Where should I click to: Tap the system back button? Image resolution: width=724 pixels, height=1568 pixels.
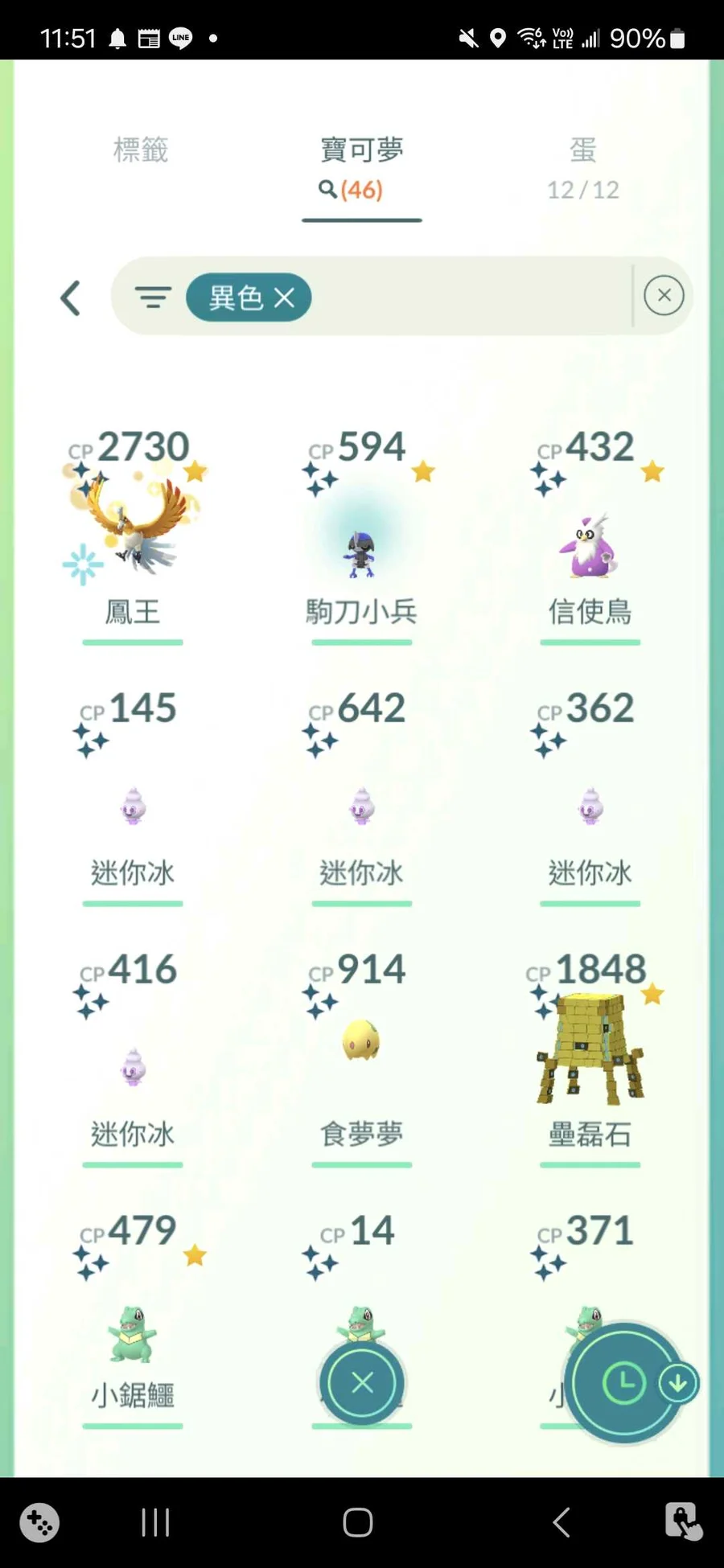click(562, 1522)
